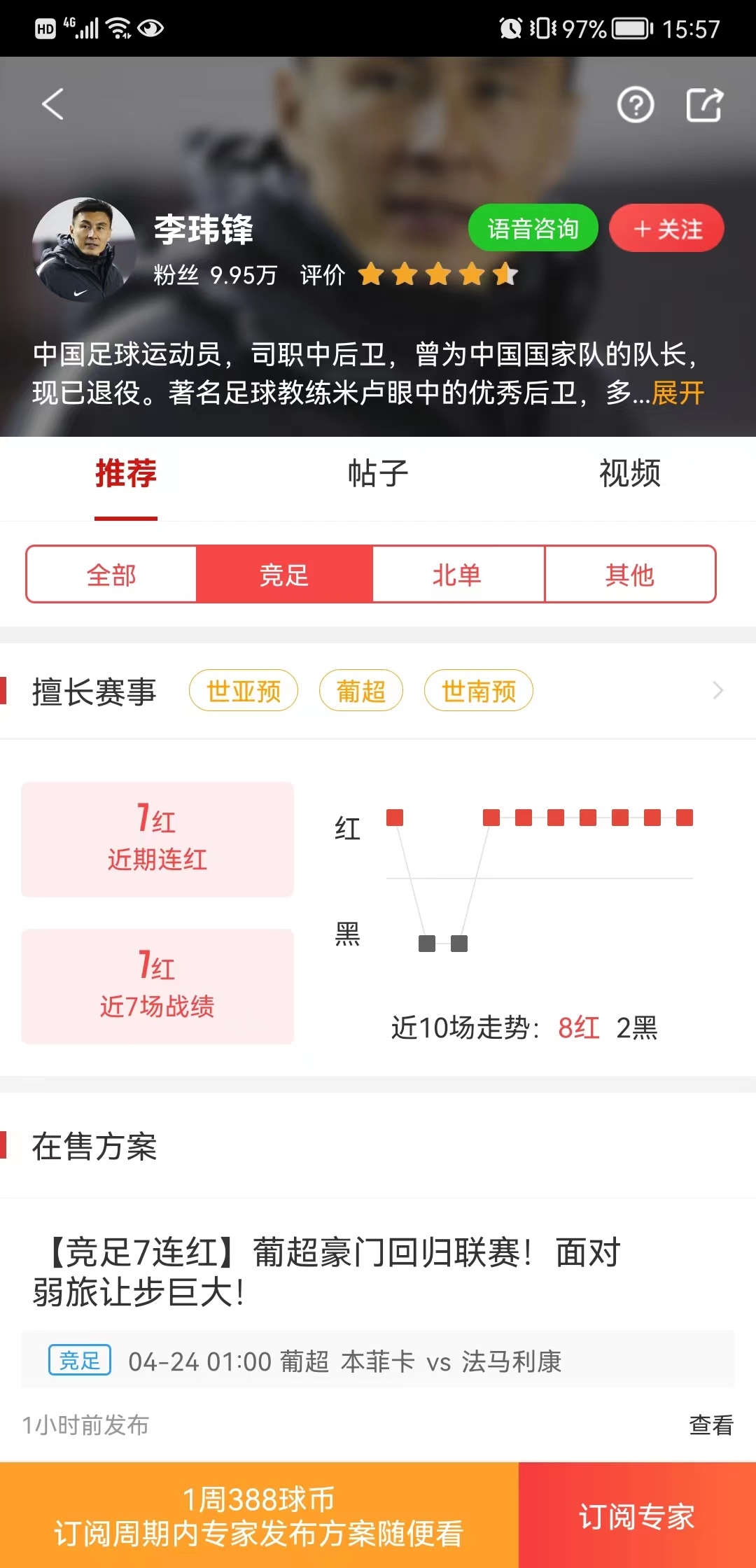Tap the 世南预 competition chip

(x=478, y=691)
